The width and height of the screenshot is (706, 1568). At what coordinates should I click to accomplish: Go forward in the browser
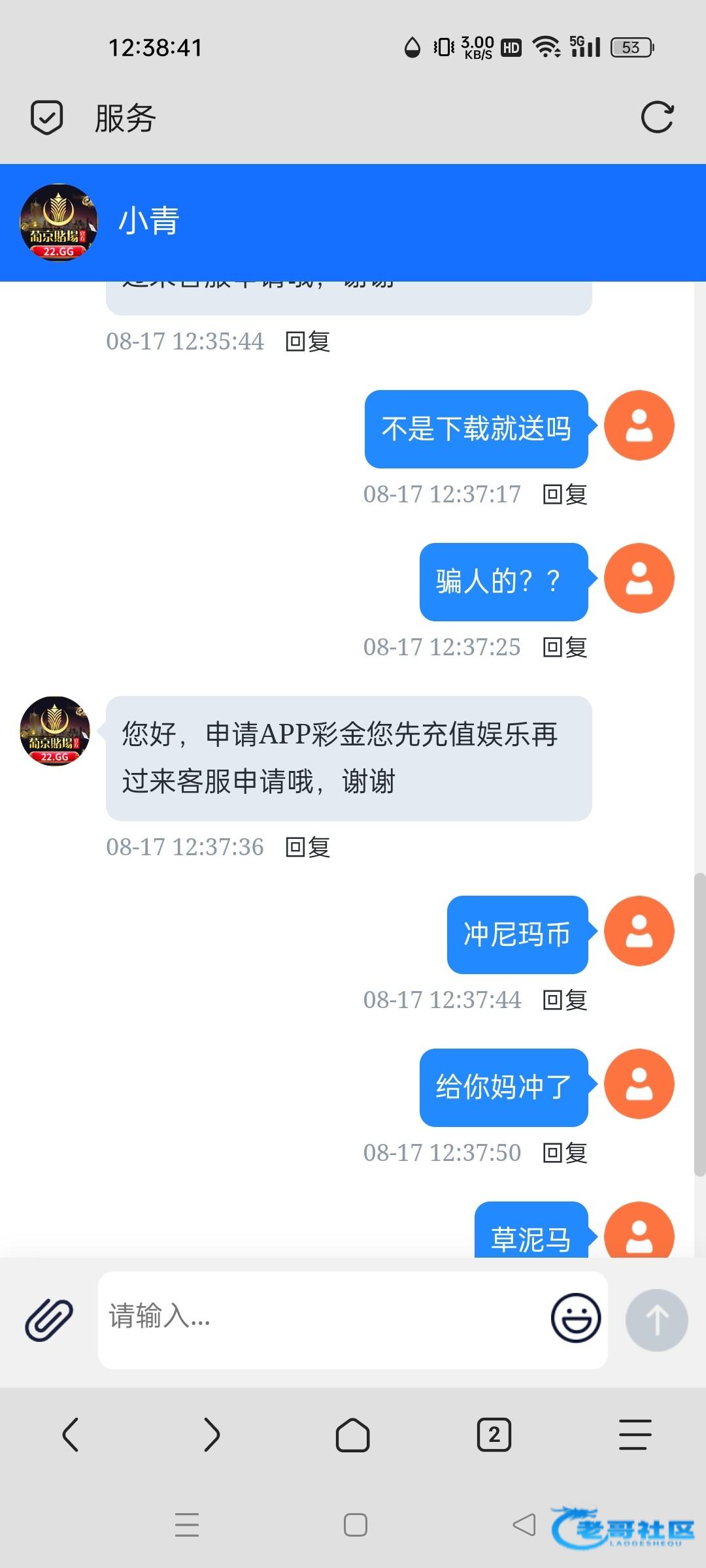212,1435
